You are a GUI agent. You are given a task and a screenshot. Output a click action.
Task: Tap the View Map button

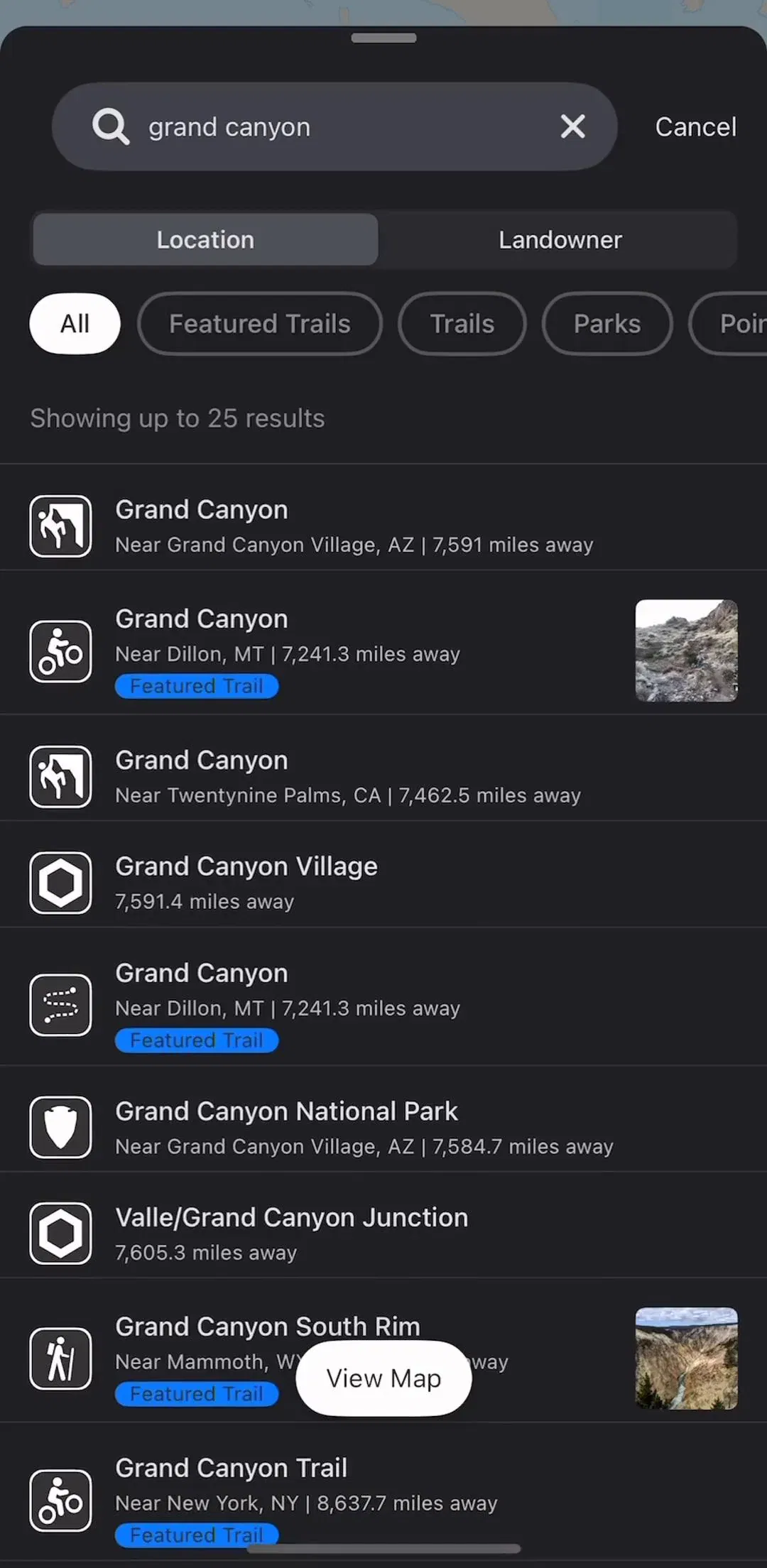coord(383,1378)
